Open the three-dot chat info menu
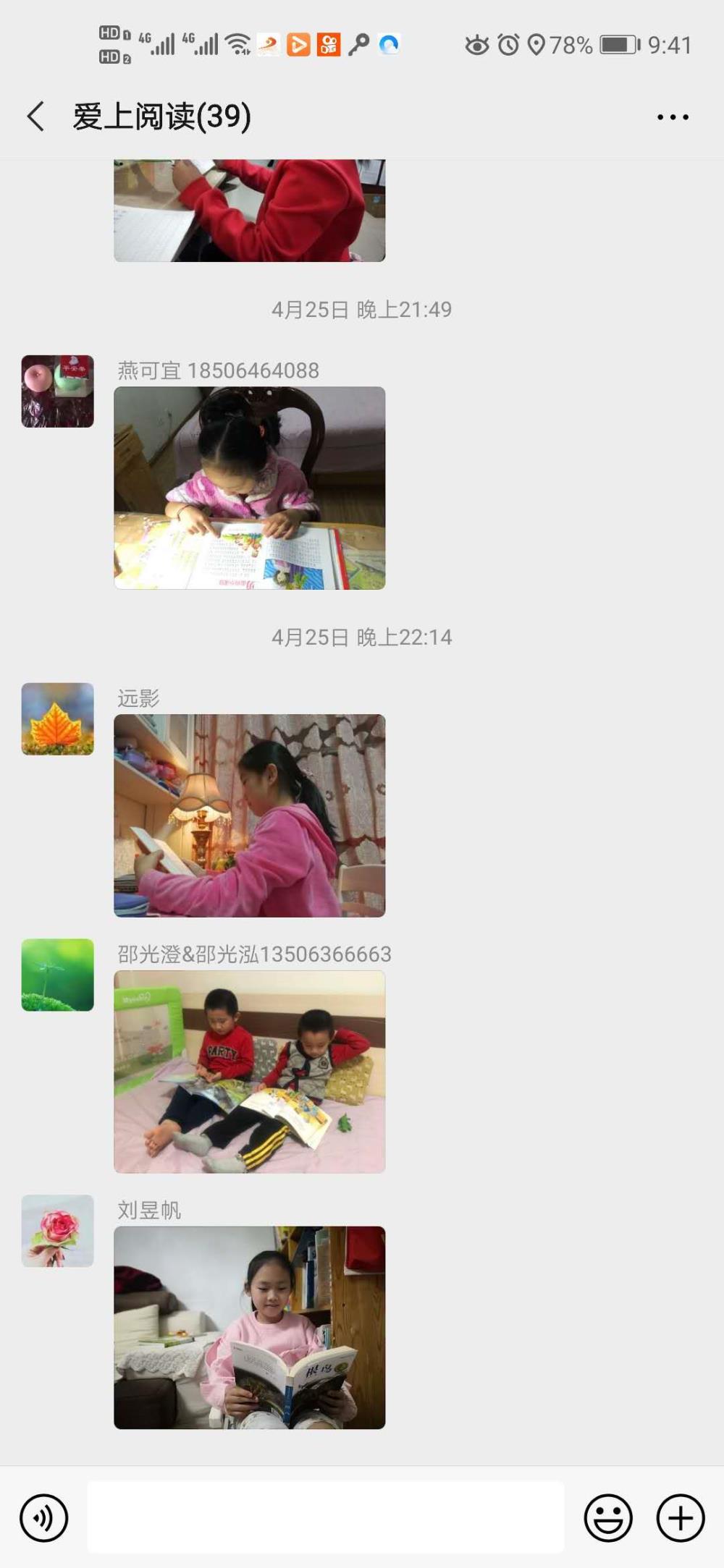Image resolution: width=724 pixels, height=1568 pixels. 673,116
